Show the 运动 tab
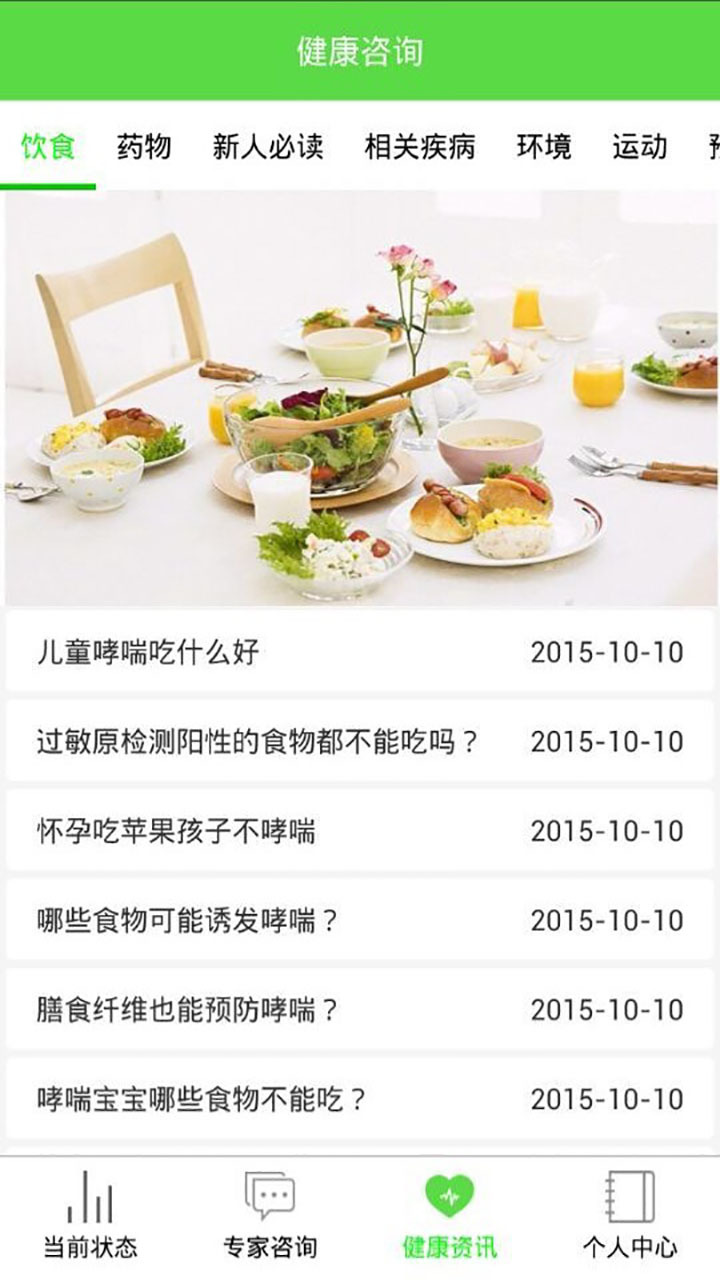This screenshot has height=1280, width=720. tap(640, 147)
